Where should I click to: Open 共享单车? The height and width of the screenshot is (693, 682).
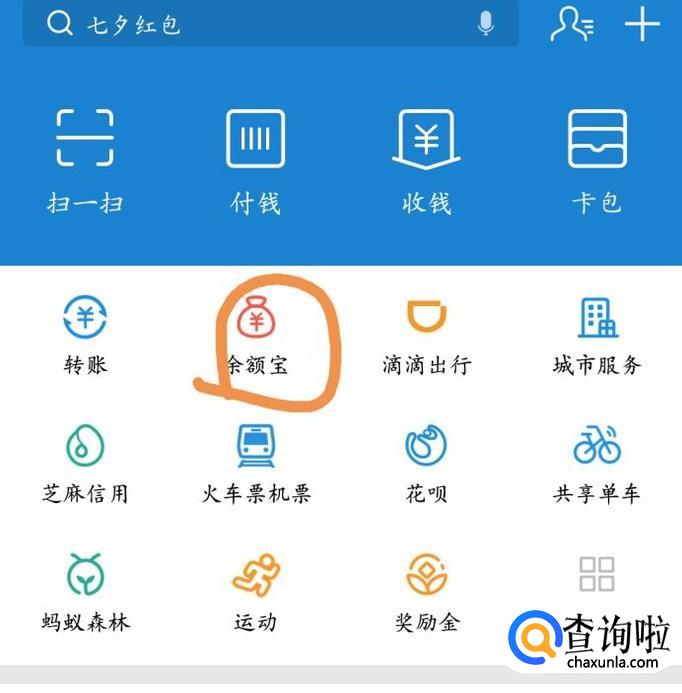(x=597, y=462)
